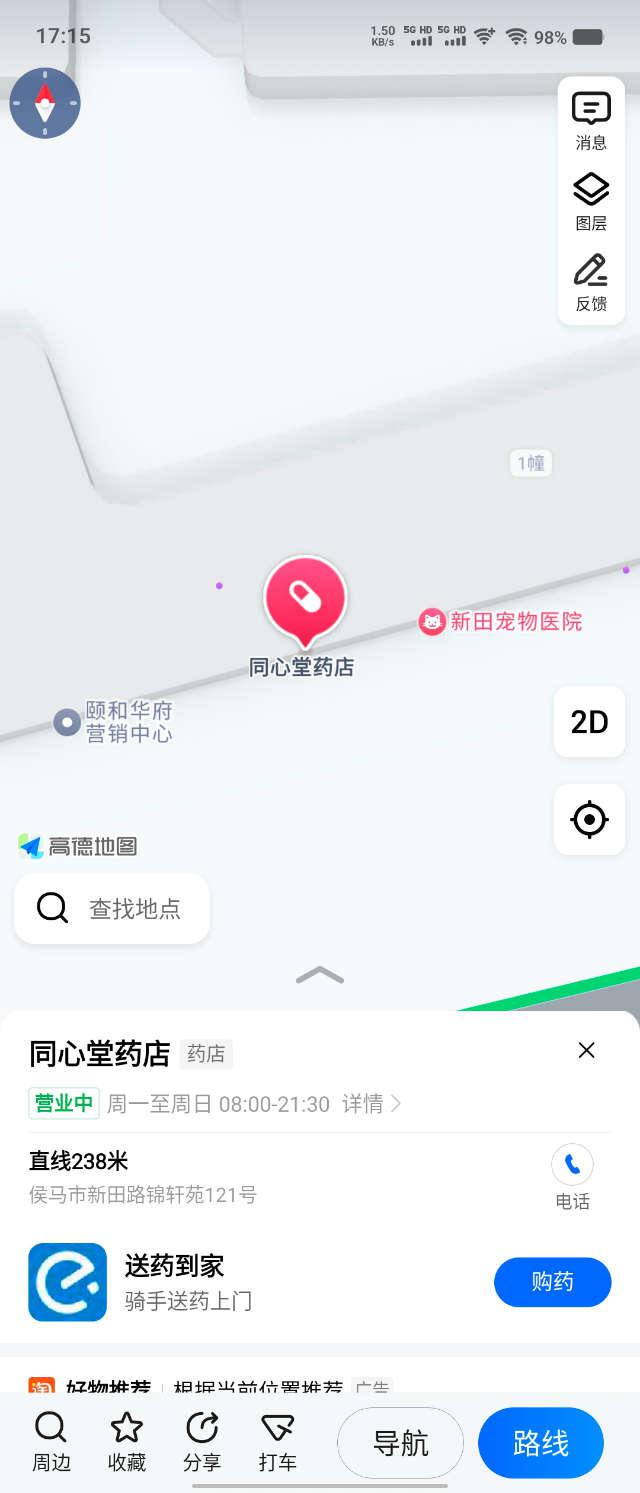
Task: Close the 同心堂药店 info card
Action: click(587, 1050)
